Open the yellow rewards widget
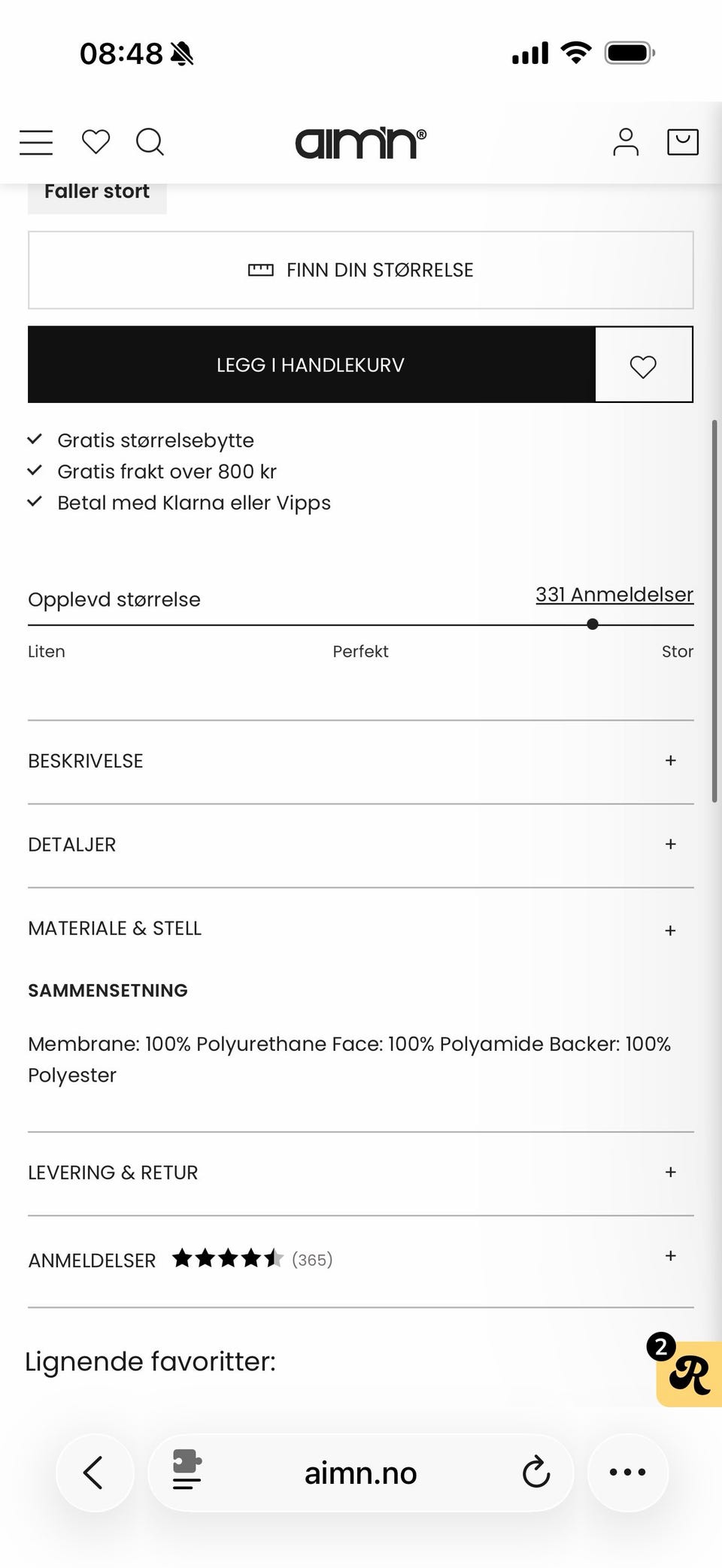 [688, 1373]
